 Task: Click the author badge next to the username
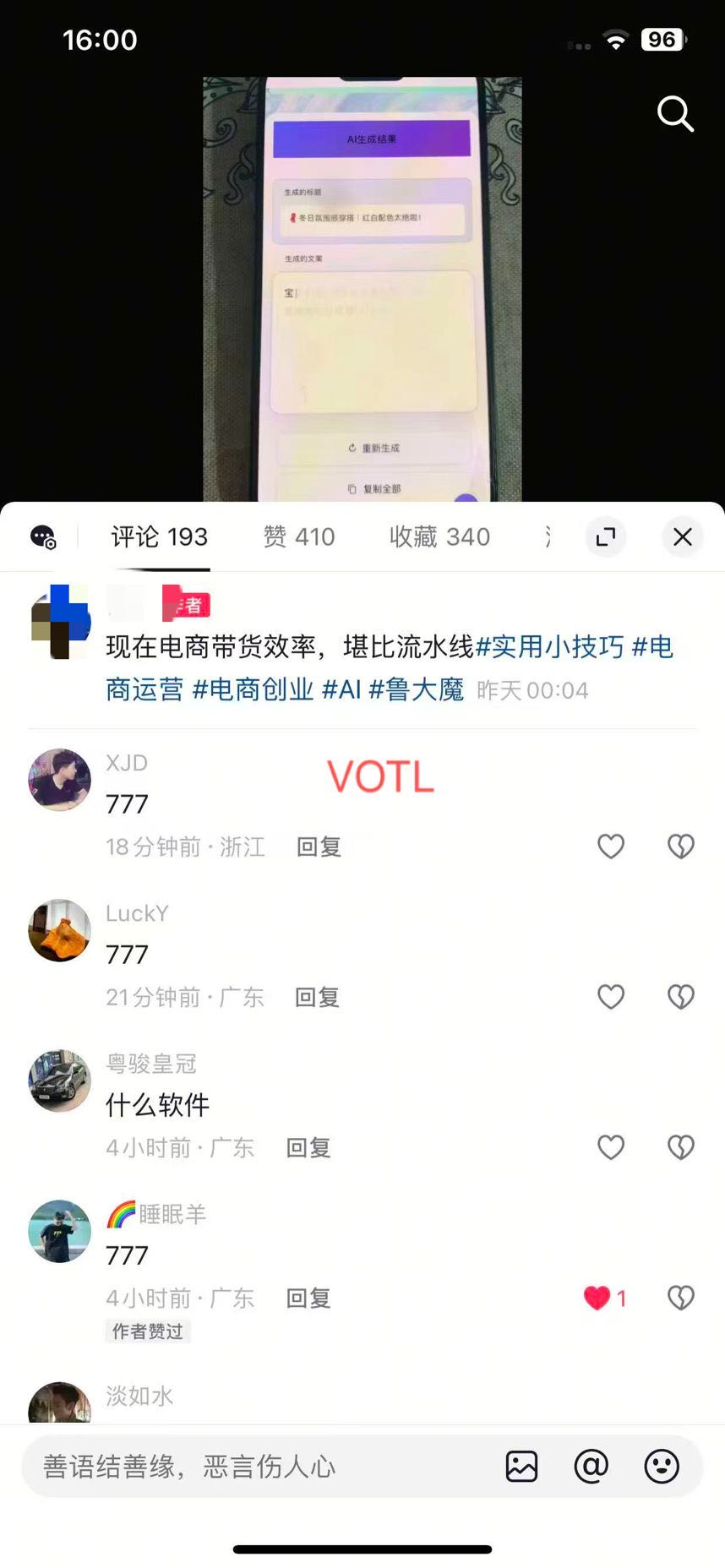[188, 603]
